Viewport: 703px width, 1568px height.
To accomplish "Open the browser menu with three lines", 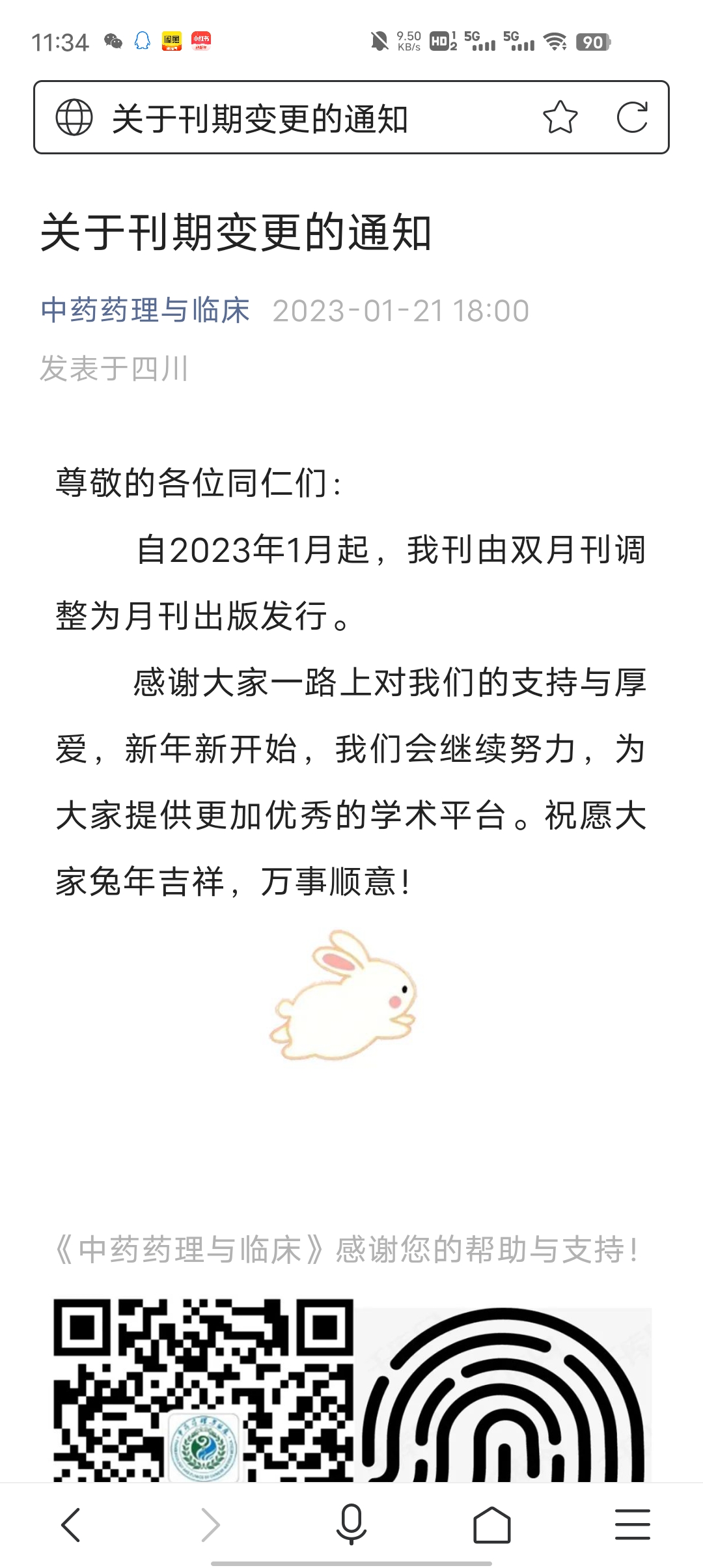I will pos(633,1524).
